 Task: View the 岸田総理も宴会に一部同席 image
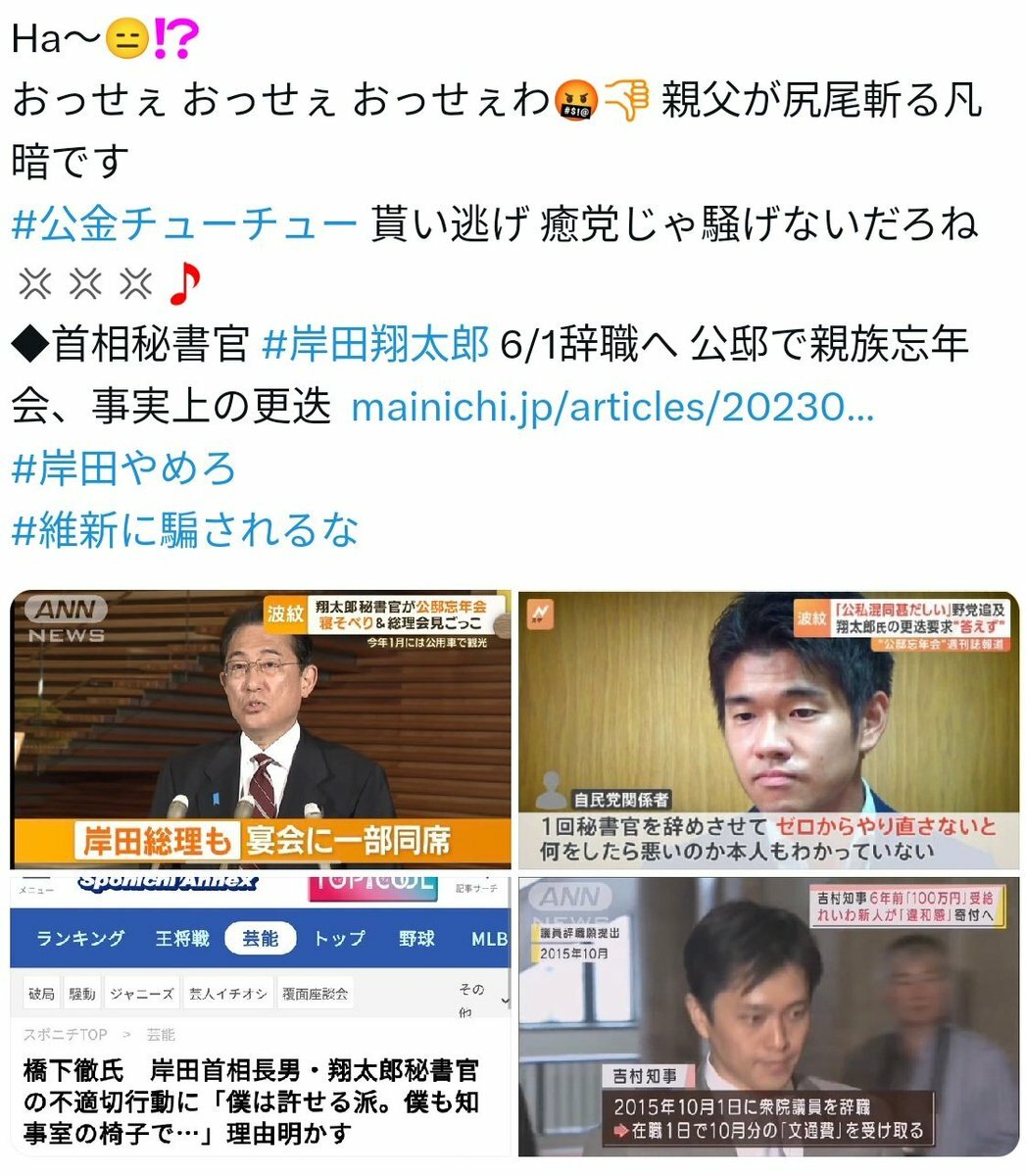tap(261, 729)
